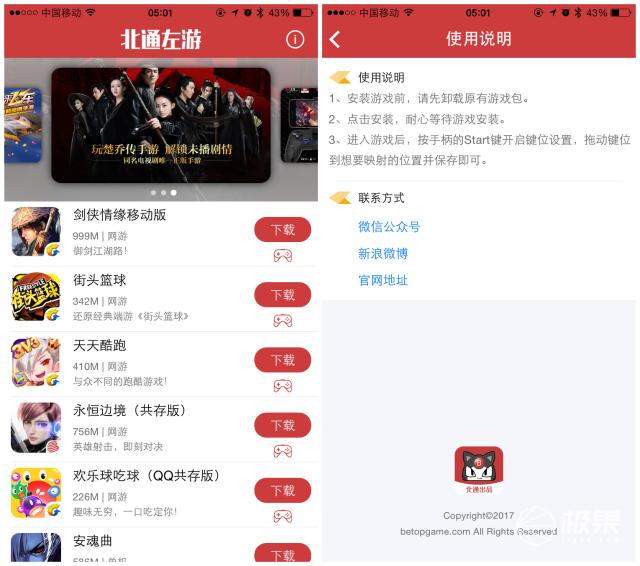Open the info icon in the header
Image resolution: width=640 pixels, height=566 pixels.
[x=294, y=40]
